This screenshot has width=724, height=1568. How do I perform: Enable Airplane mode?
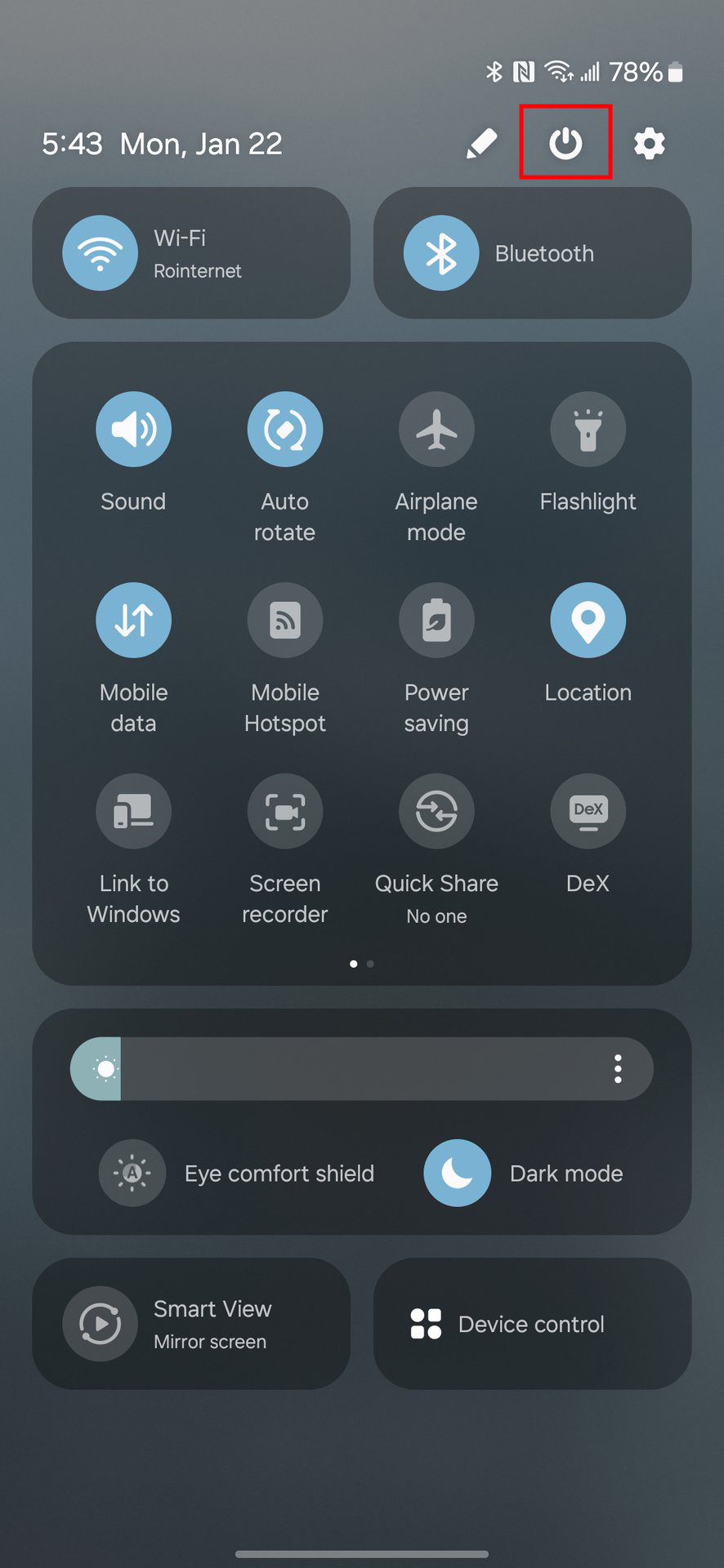pos(436,429)
